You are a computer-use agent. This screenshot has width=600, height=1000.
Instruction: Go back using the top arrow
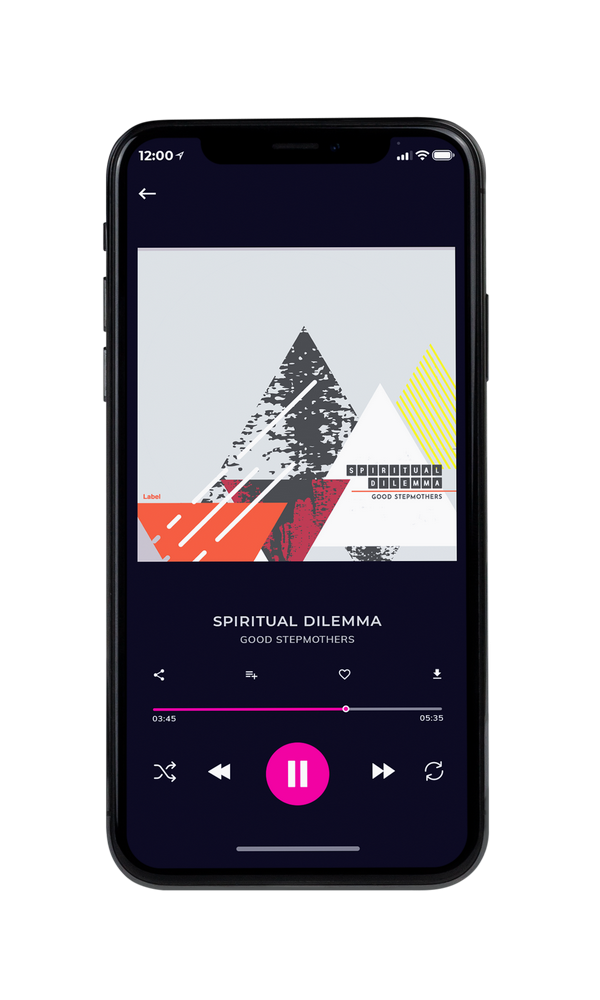click(147, 193)
